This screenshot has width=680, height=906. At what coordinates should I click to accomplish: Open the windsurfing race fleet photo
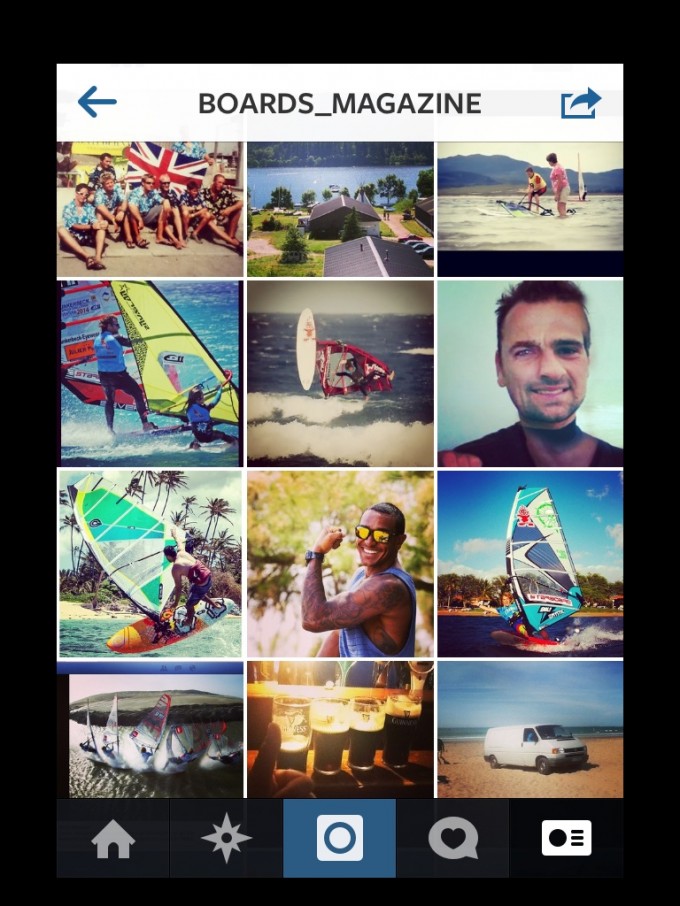(x=150, y=730)
